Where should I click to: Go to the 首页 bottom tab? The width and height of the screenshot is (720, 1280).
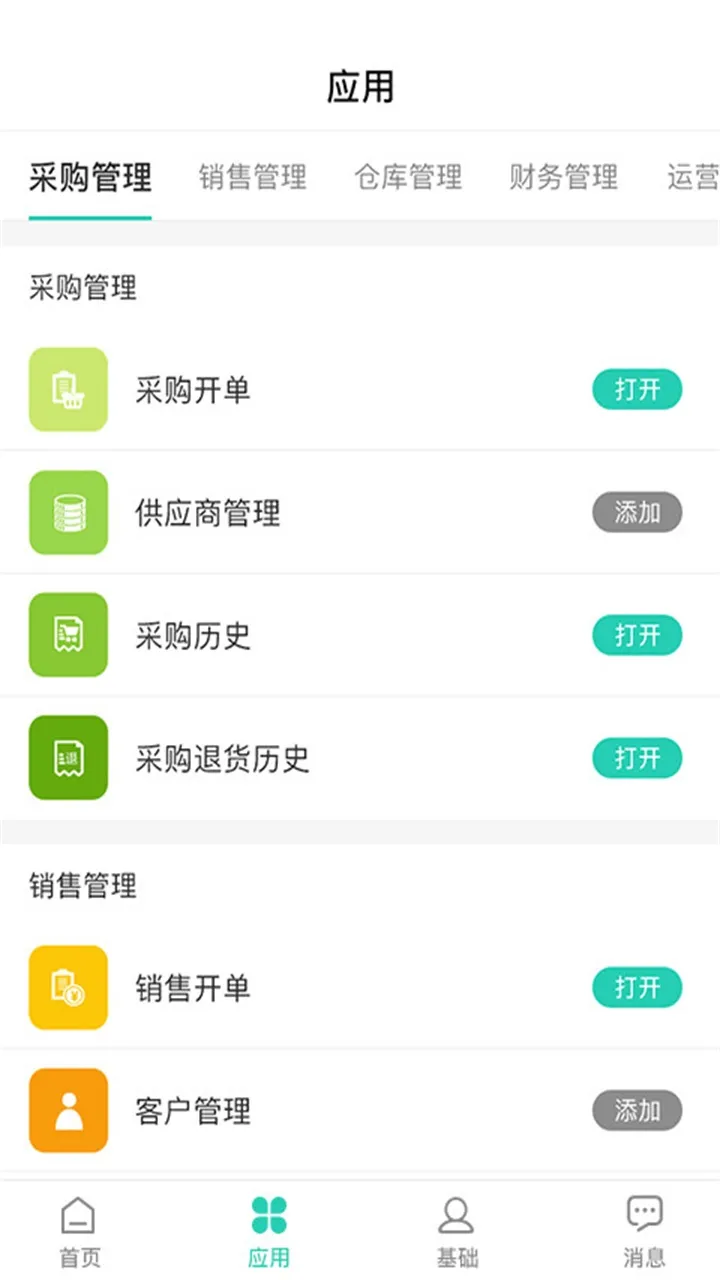click(80, 1230)
